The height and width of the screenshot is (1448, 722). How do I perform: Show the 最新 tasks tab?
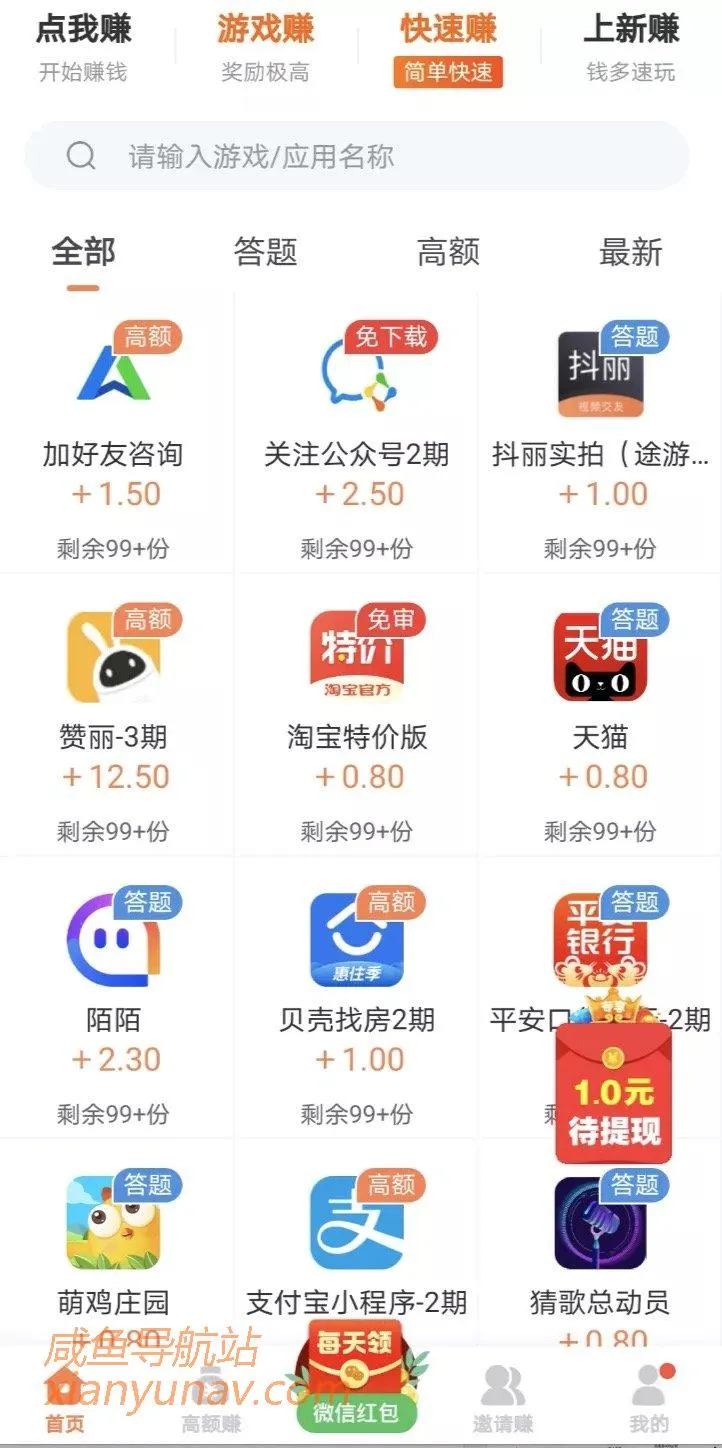tap(630, 252)
